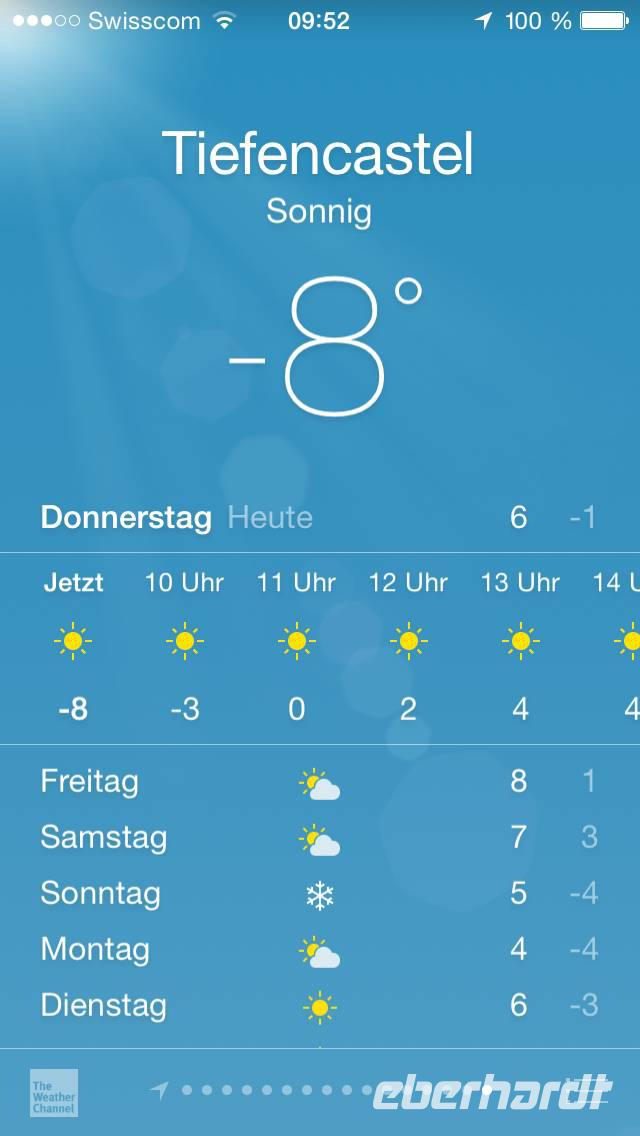The width and height of the screenshot is (640, 1136).
Task: Open The Weather Channel link
Action: click(x=54, y=1092)
